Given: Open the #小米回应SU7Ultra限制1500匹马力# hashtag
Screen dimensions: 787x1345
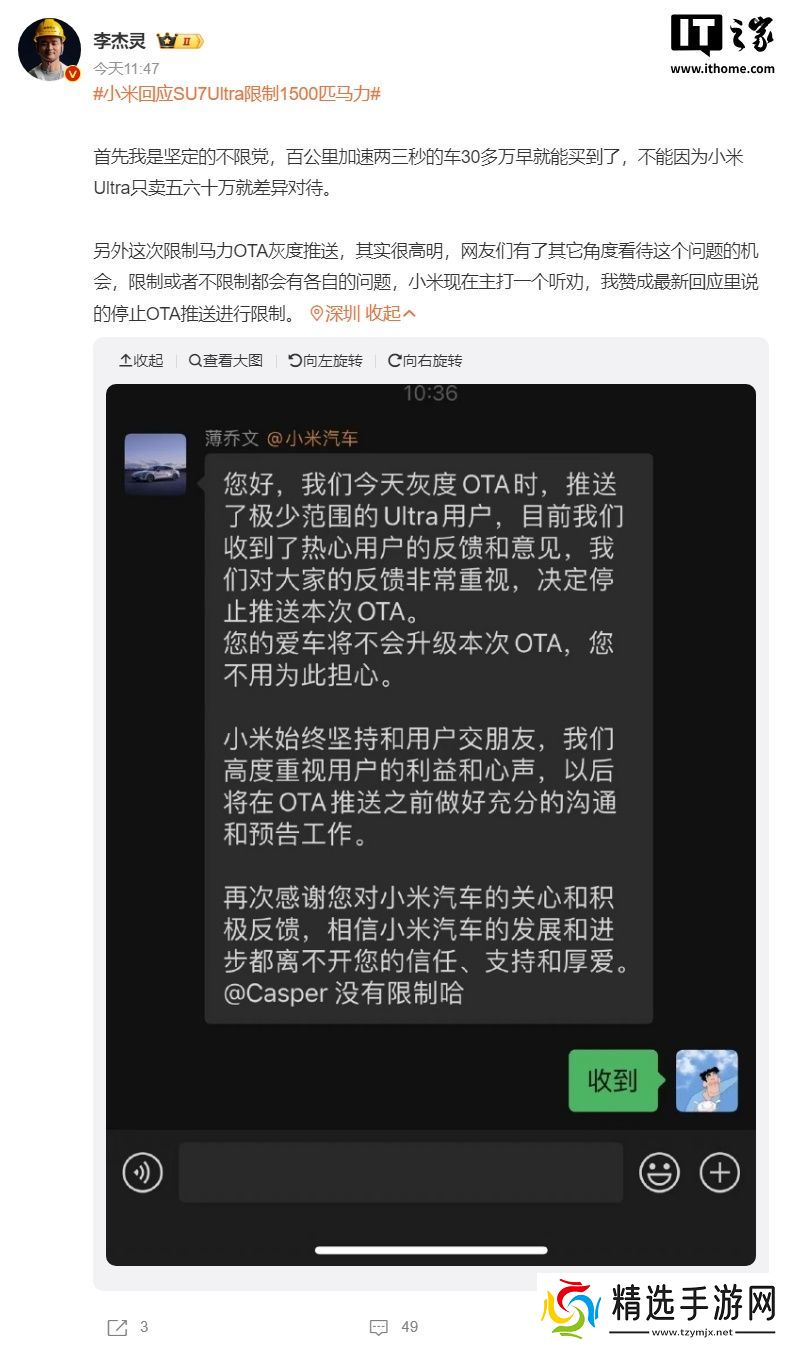Looking at the screenshot, I should point(237,94).
